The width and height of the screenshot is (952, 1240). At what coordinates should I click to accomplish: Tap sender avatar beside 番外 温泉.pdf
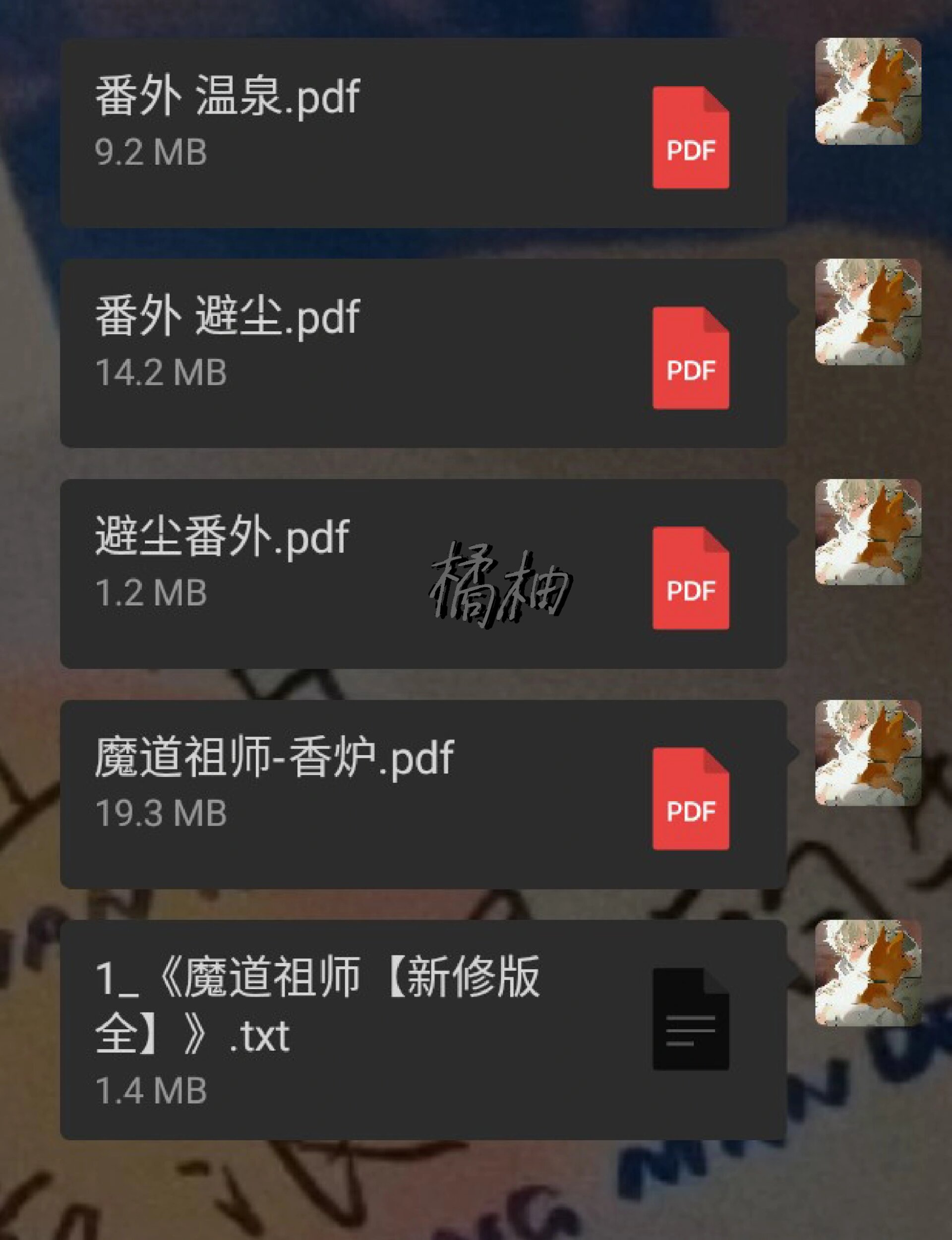coord(868,91)
